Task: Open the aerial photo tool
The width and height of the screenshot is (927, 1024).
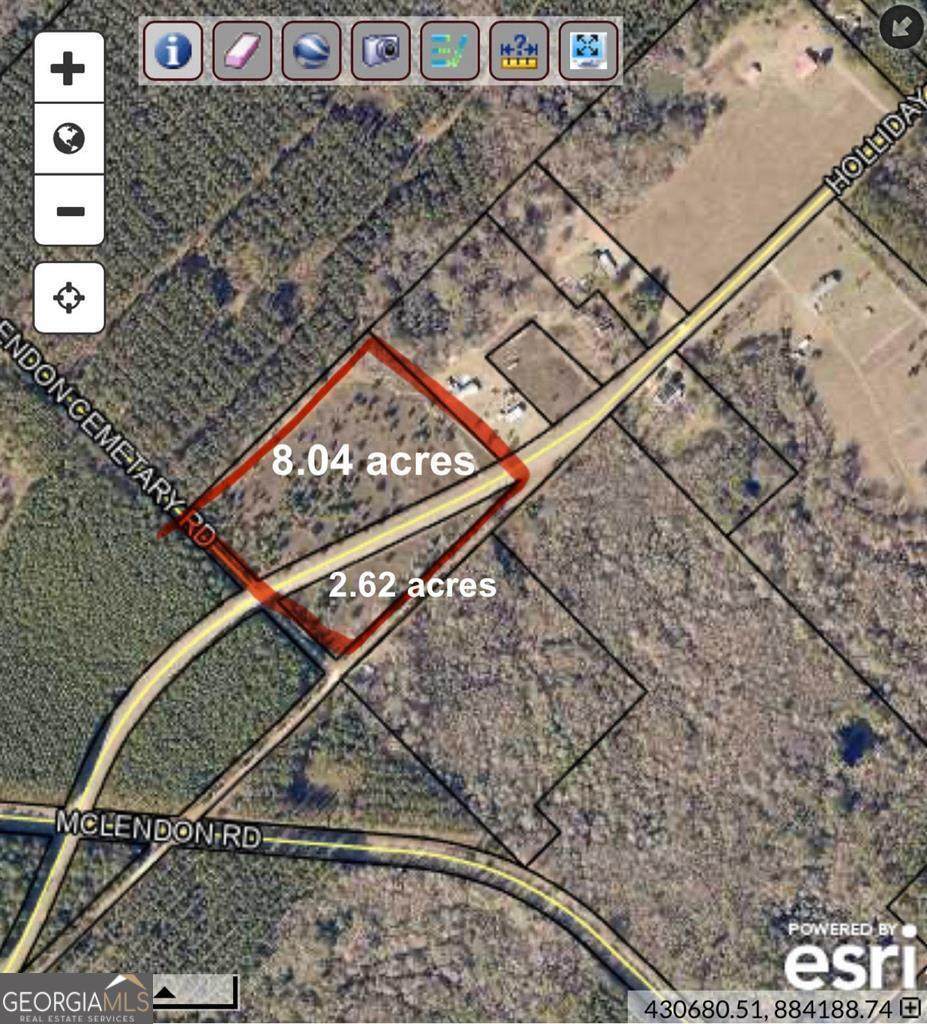Action: (x=379, y=52)
